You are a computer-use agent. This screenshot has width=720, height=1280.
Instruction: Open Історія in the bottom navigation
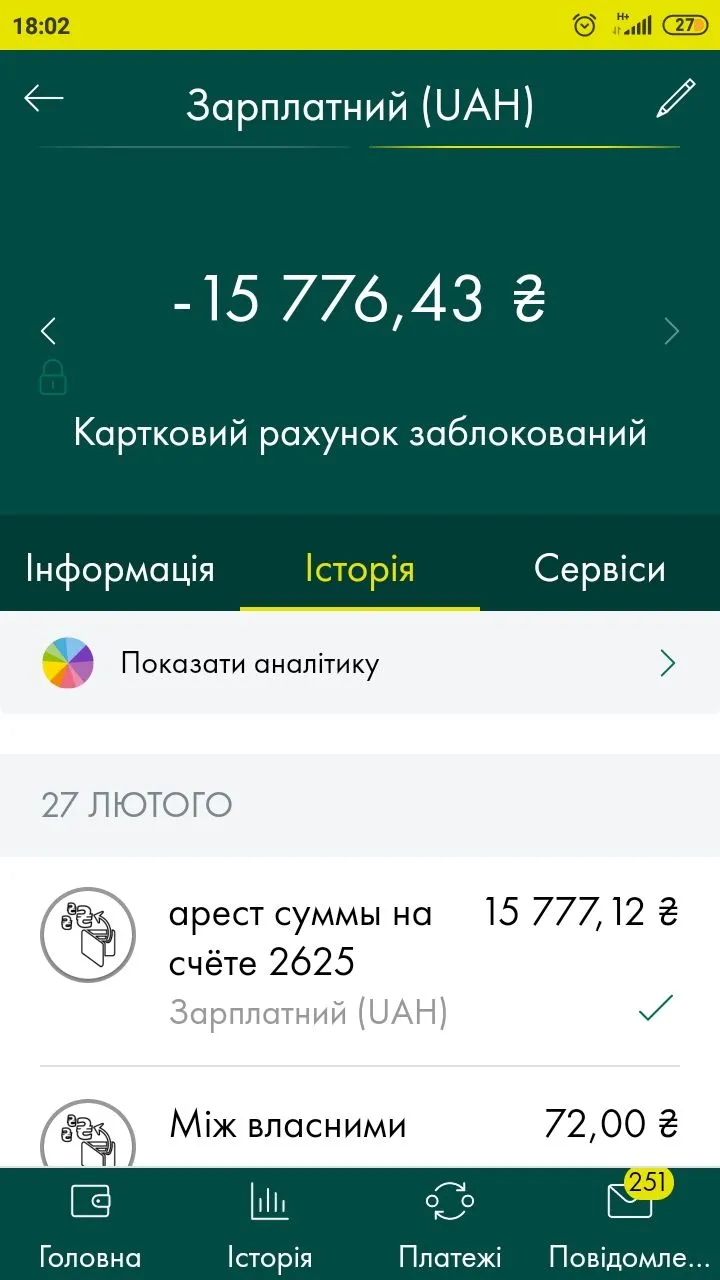coord(270,1224)
